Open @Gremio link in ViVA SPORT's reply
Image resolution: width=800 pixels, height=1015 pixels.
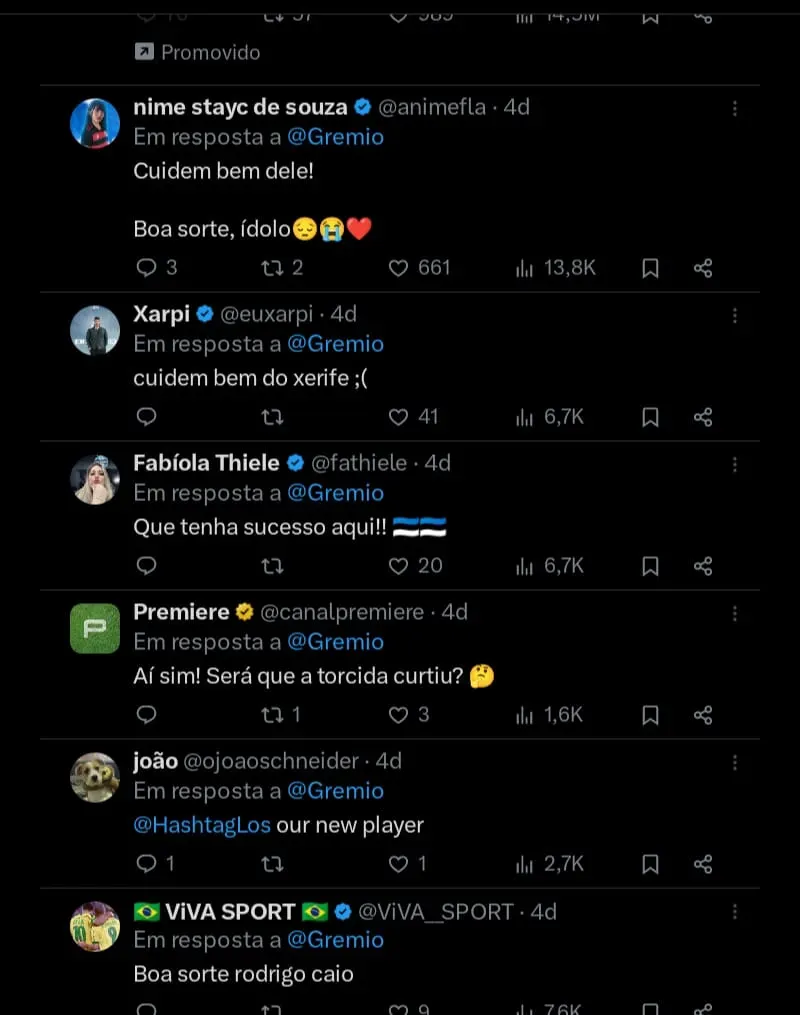tap(335, 940)
